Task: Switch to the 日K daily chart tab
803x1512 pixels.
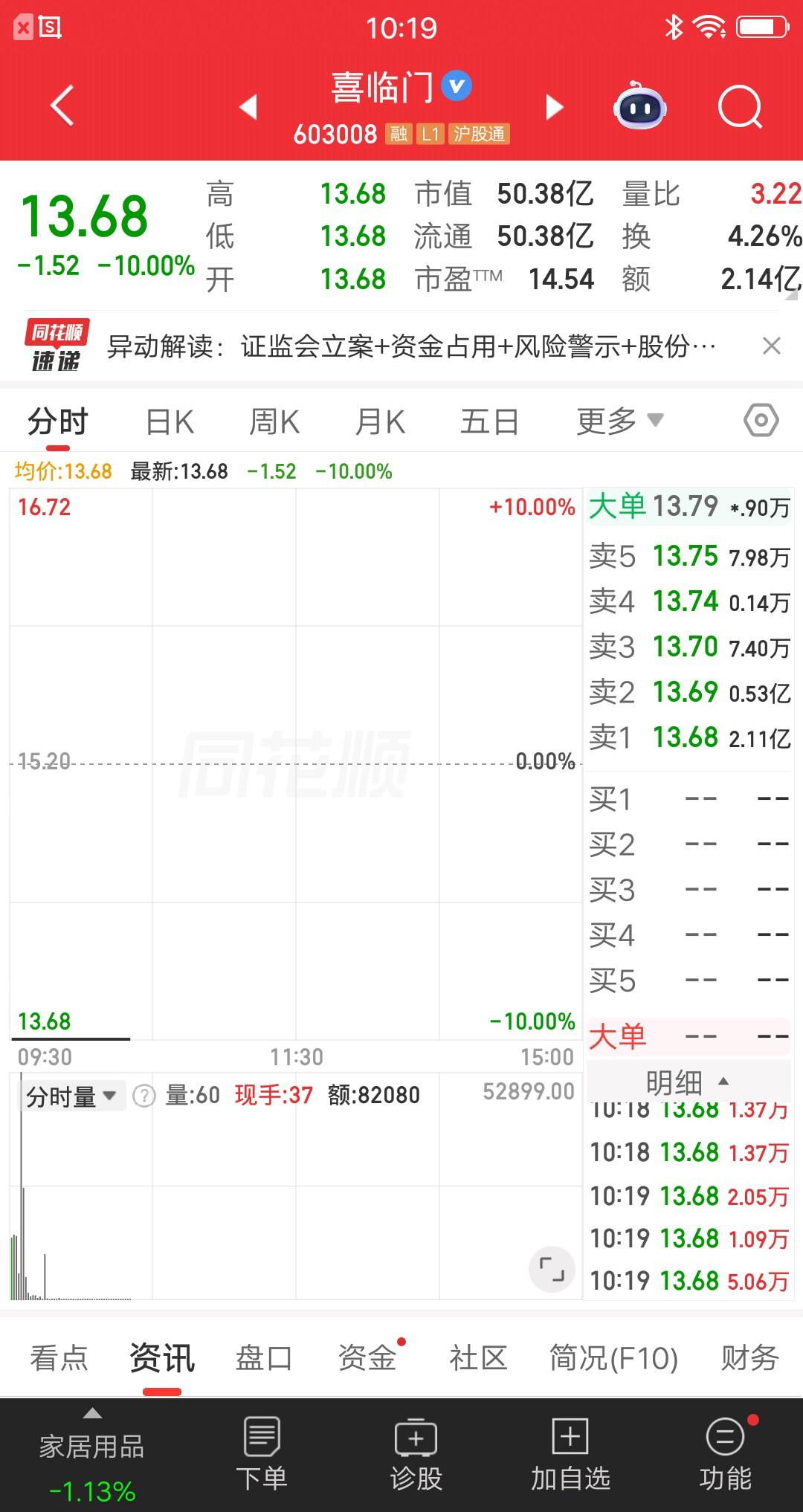Action: point(170,420)
